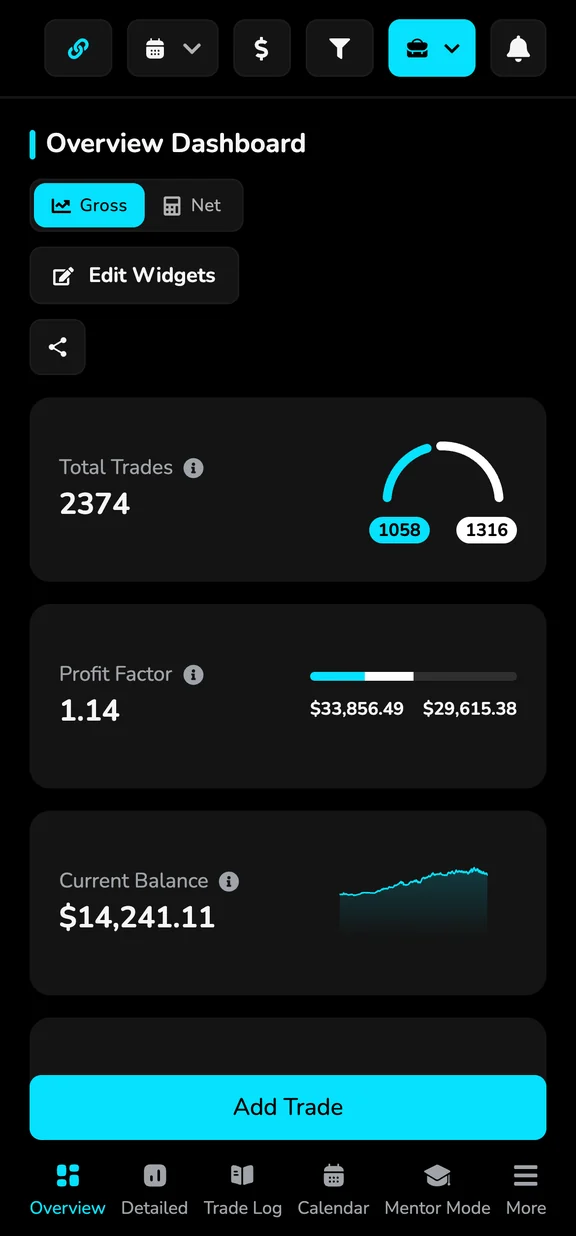Viewport: 576px width, 1236px height.
Task: Tap the Add Trade button
Action: point(288,1107)
